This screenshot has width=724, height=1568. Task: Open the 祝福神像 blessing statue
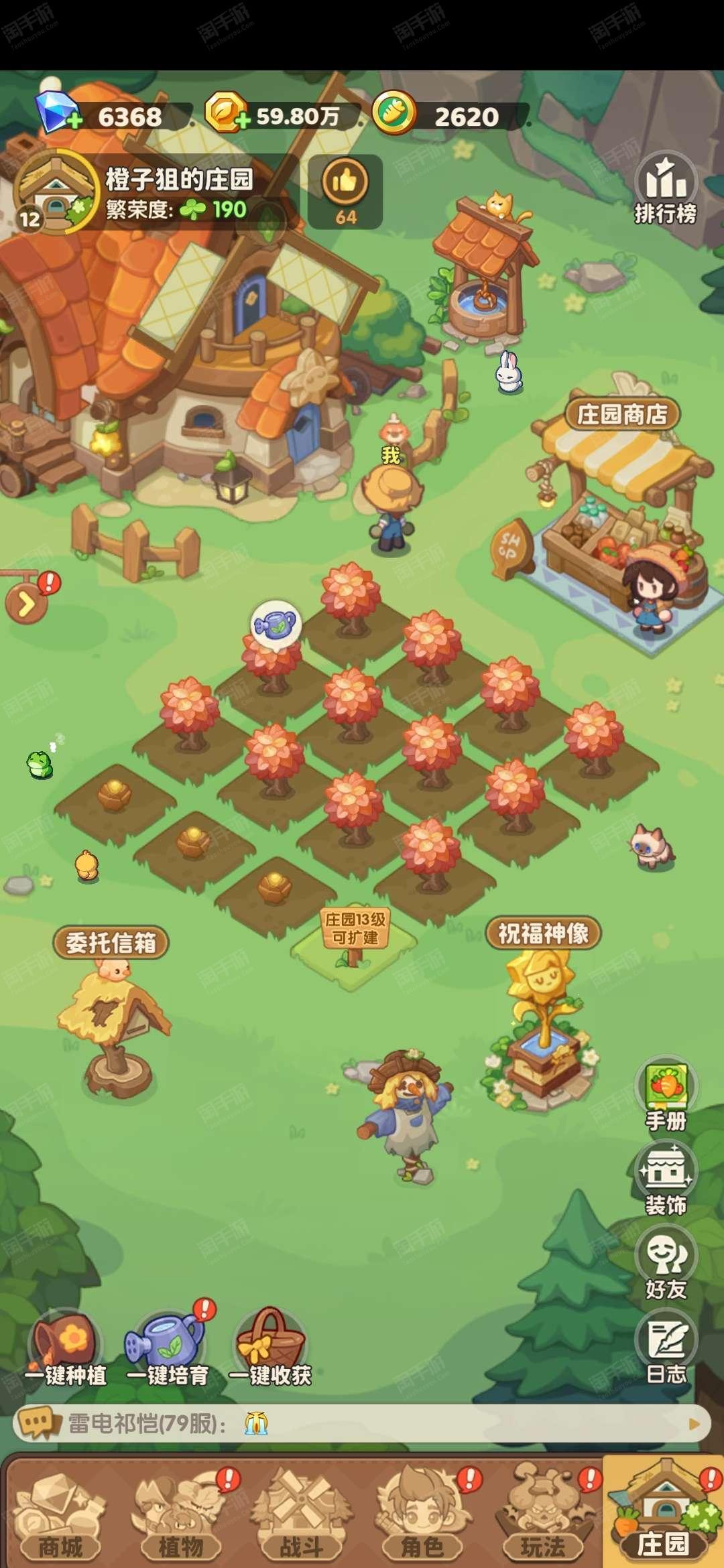coord(543,933)
